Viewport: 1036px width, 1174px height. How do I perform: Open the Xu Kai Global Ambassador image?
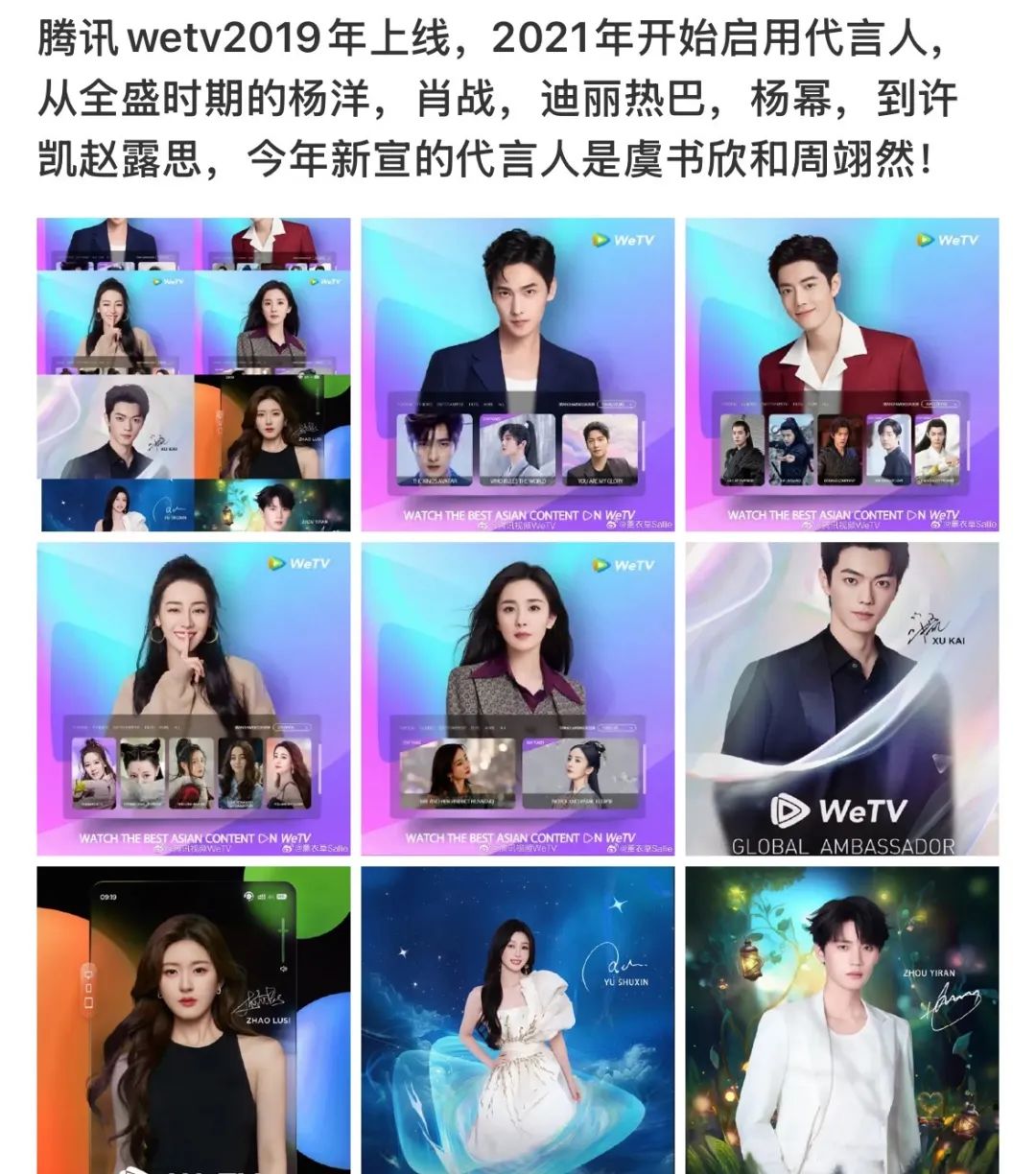[x=841, y=698]
